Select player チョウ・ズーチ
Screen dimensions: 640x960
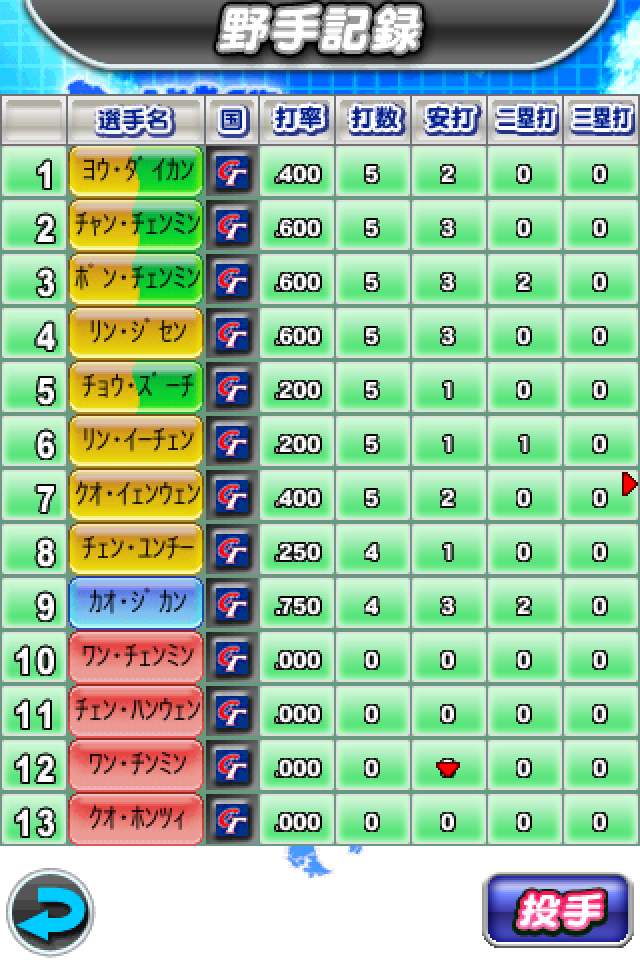(x=136, y=388)
